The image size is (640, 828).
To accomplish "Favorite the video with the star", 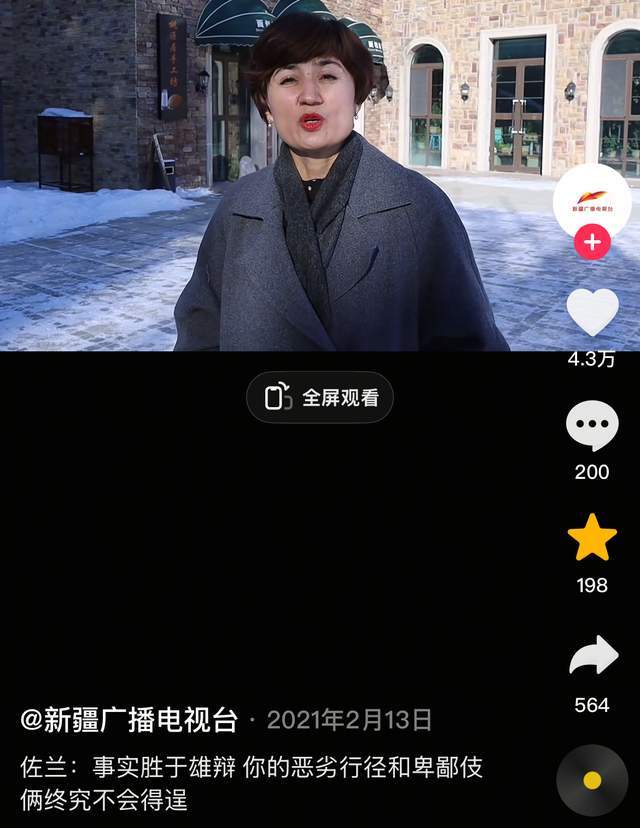I will coord(592,538).
